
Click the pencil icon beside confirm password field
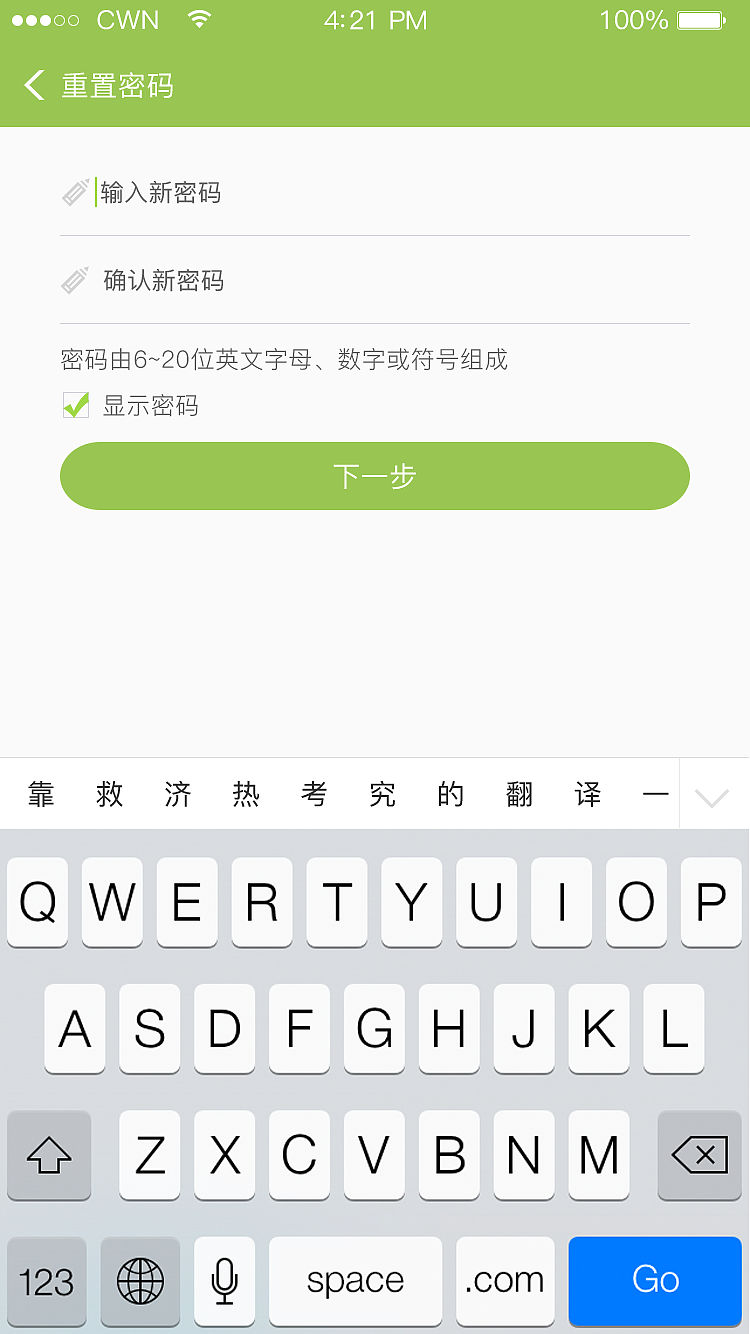(74, 281)
